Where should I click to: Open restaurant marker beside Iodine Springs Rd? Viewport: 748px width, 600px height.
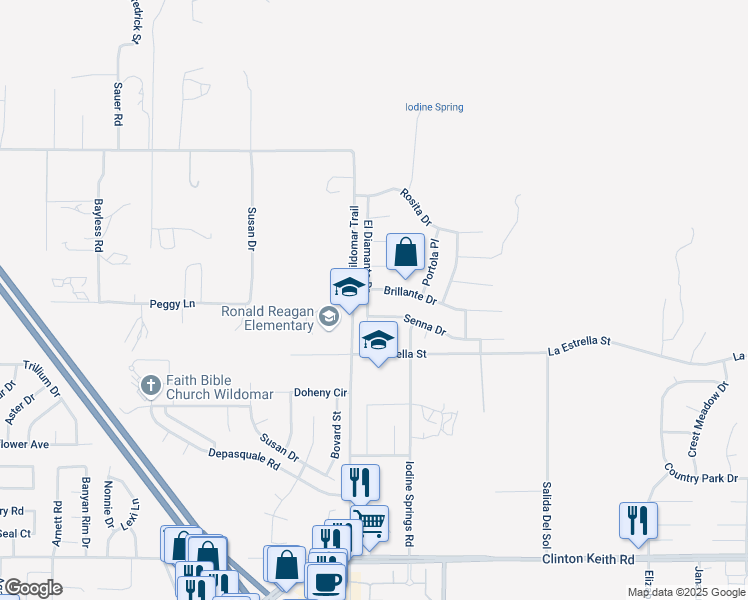[360, 486]
